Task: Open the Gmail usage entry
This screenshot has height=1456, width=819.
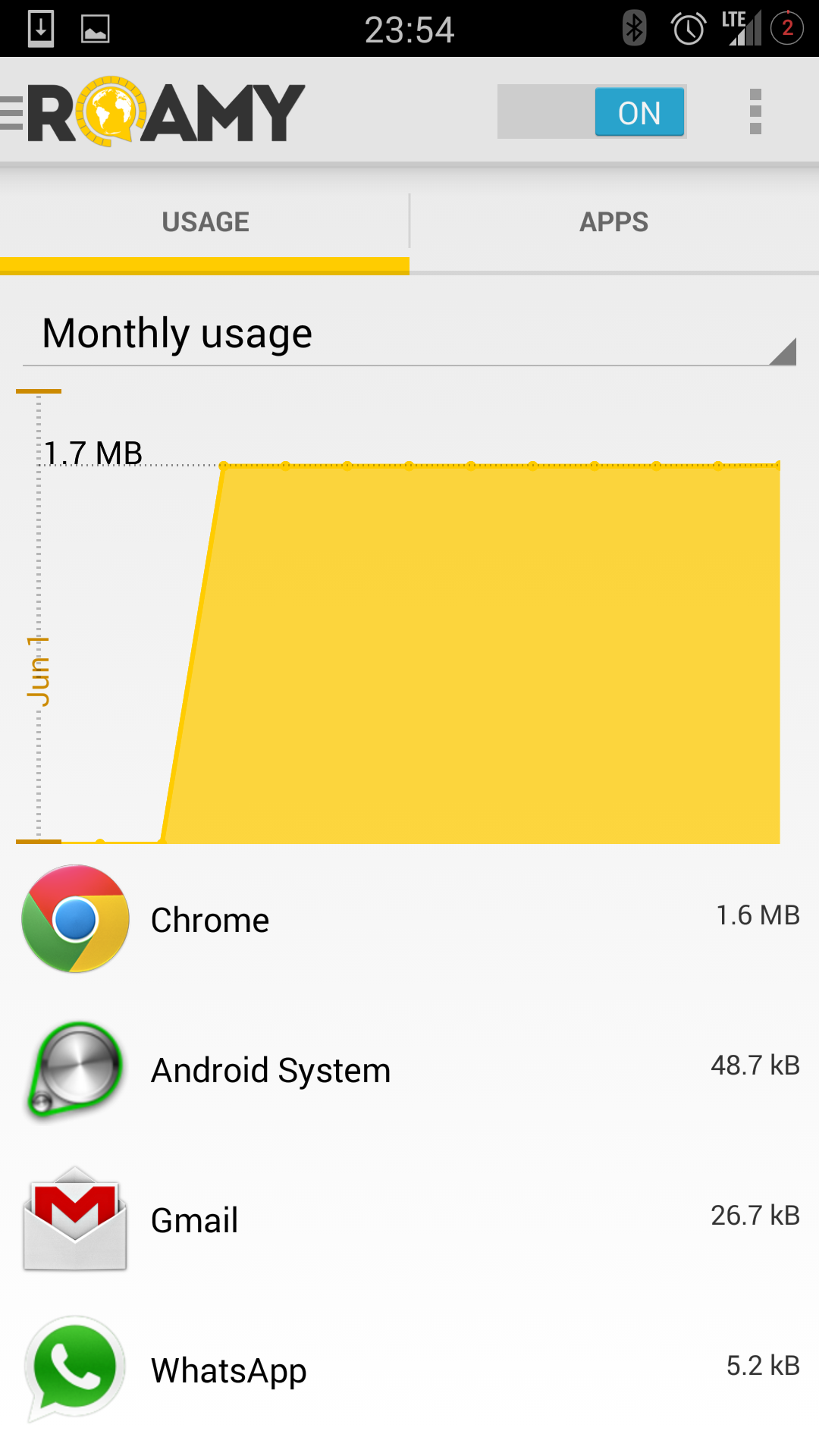Action: [x=409, y=1219]
